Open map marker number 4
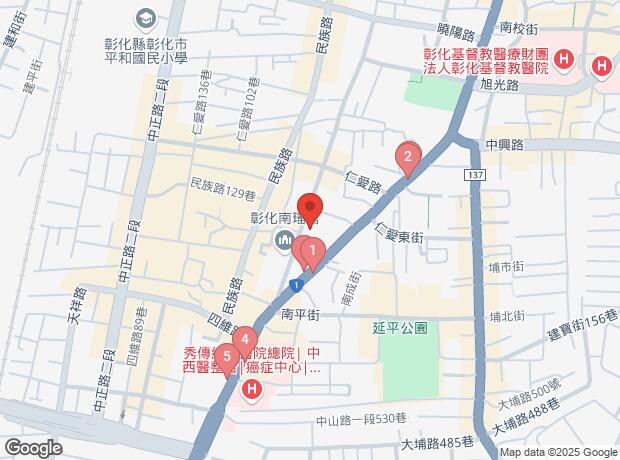 pos(244,340)
